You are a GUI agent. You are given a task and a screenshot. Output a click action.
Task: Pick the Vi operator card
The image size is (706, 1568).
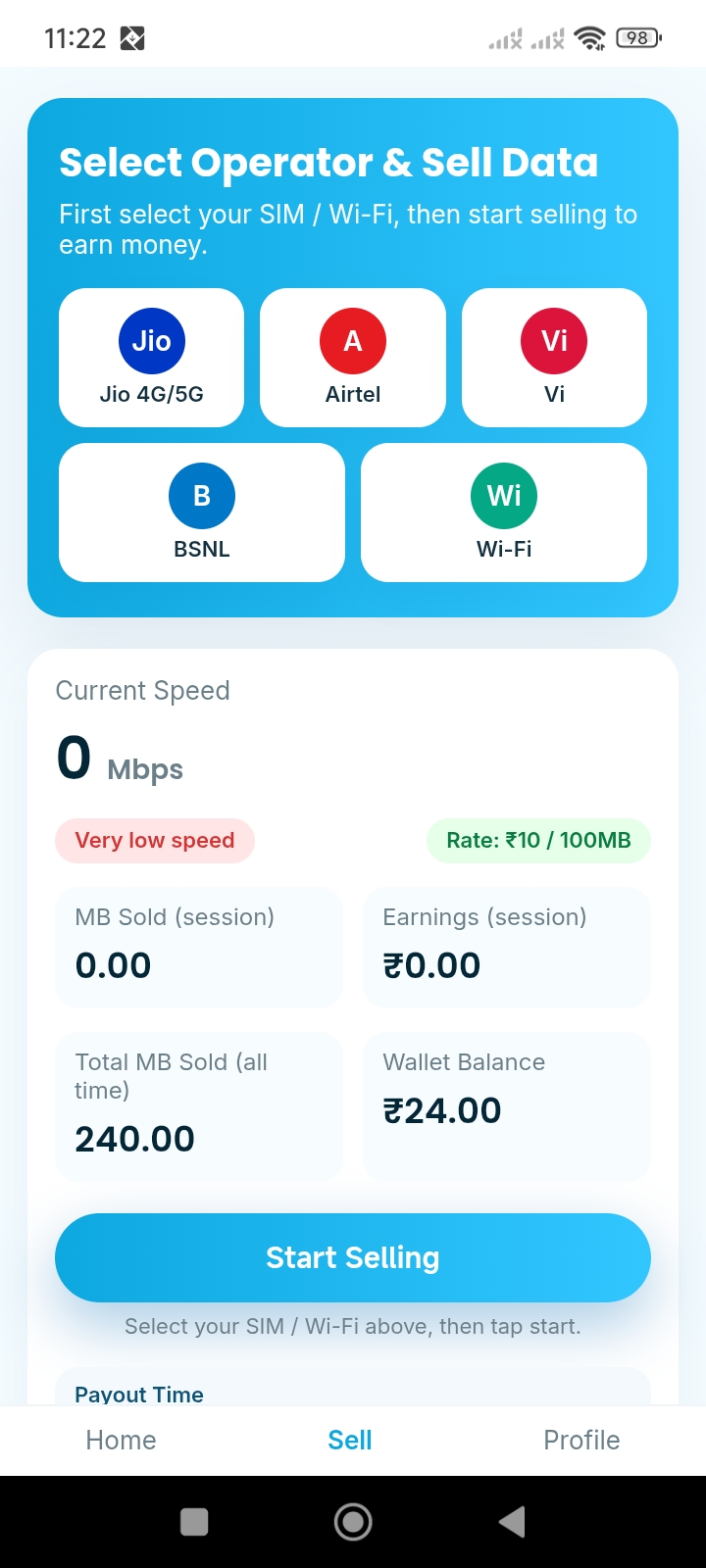pyautogui.click(x=554, y=358)
